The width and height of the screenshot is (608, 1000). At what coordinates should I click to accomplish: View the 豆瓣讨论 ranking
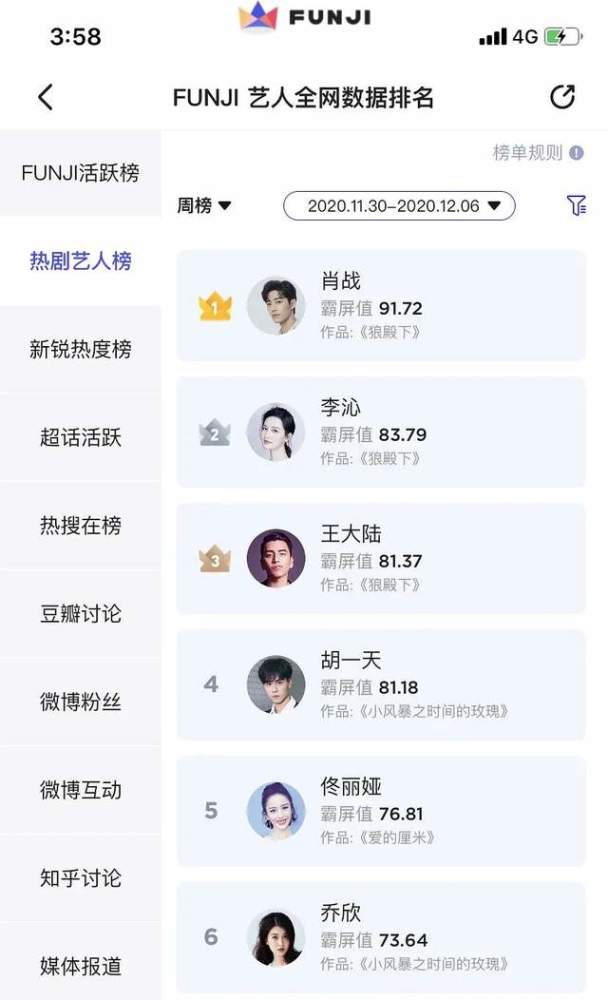pos(80,614)
